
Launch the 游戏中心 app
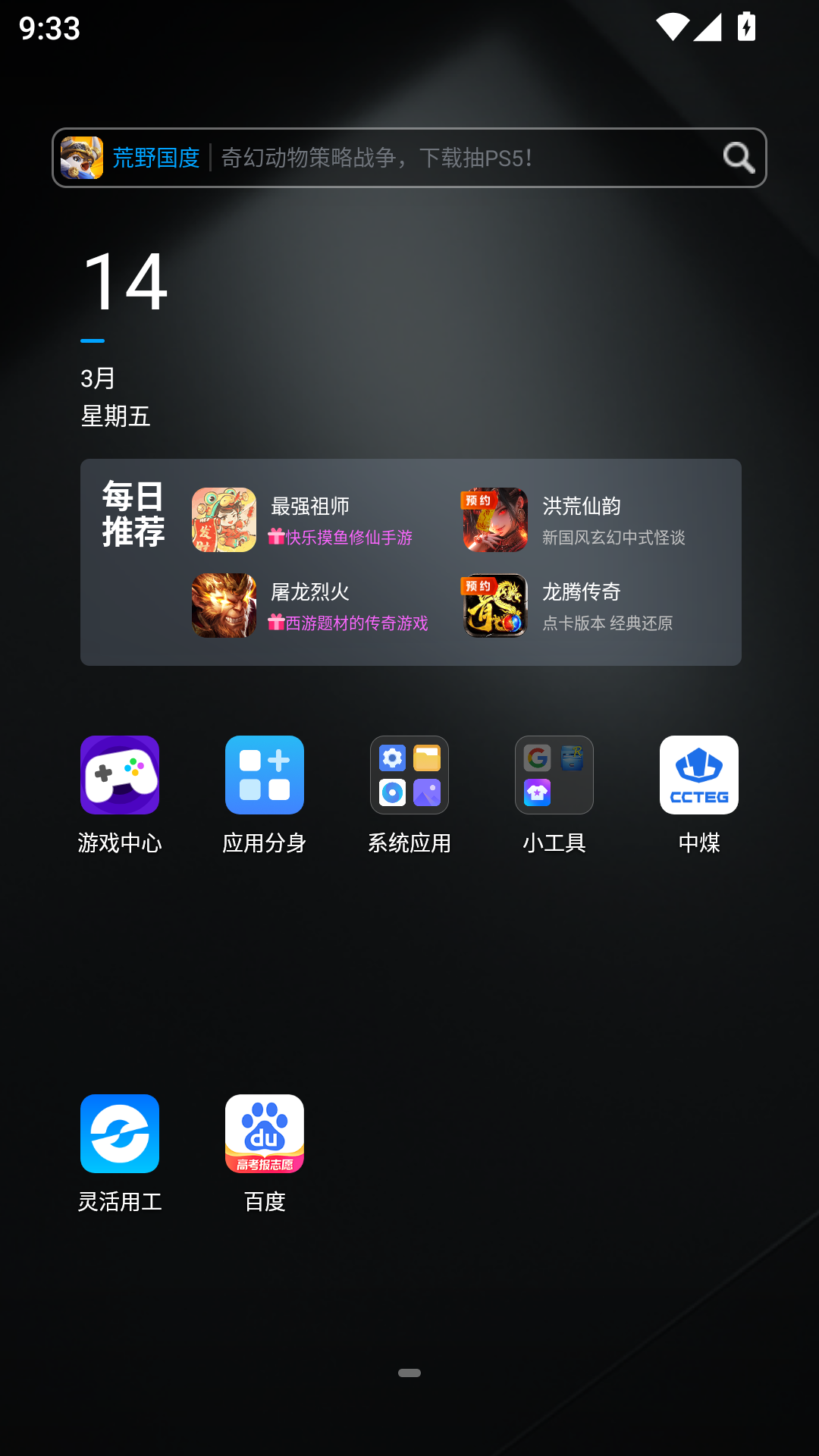(x=120, y=776)
